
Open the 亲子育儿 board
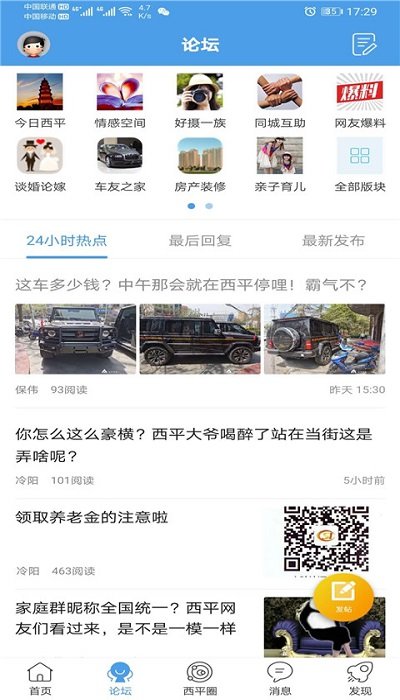tap(280, 165)
